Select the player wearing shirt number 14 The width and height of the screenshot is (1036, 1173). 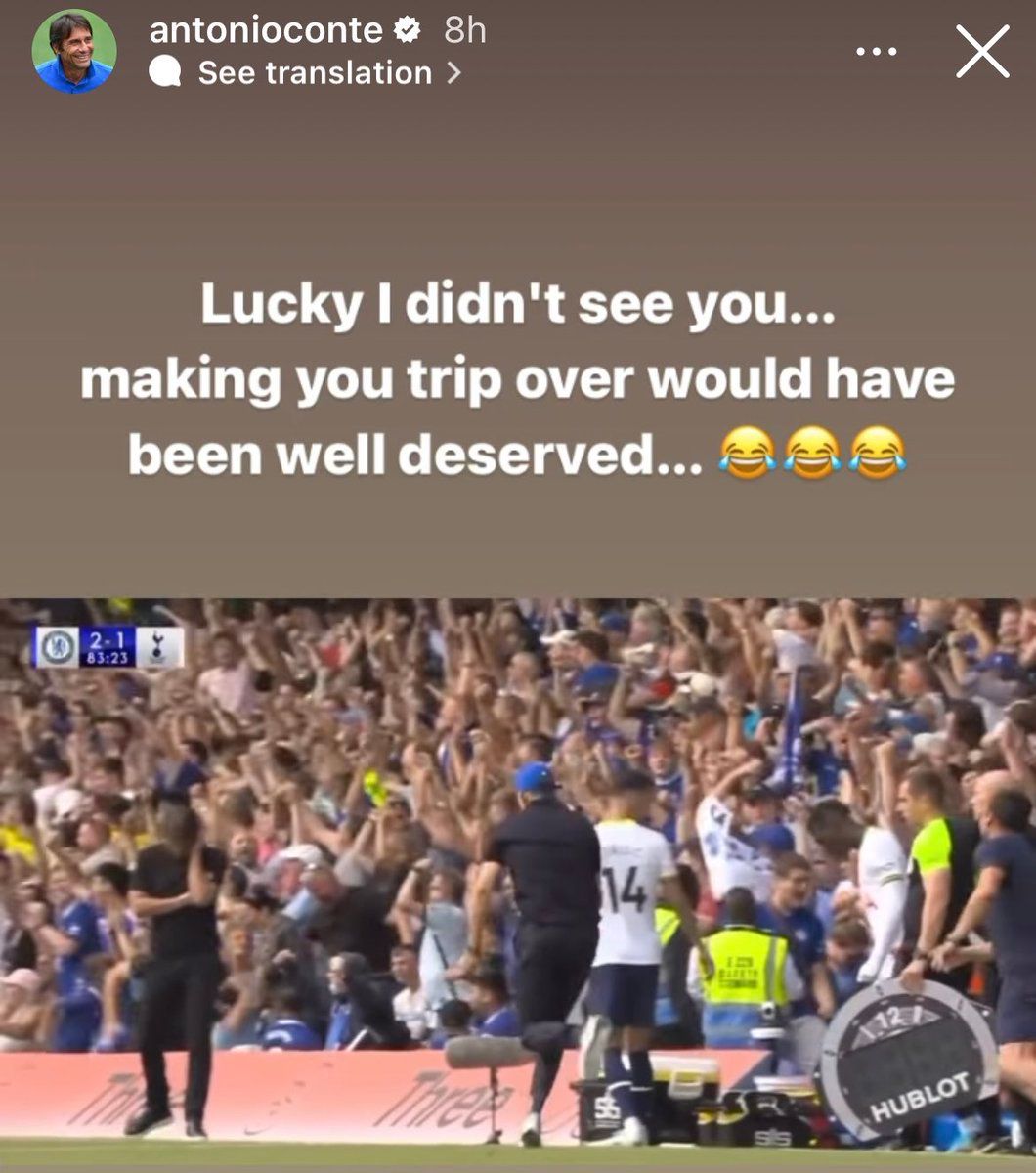click(626, 890)
